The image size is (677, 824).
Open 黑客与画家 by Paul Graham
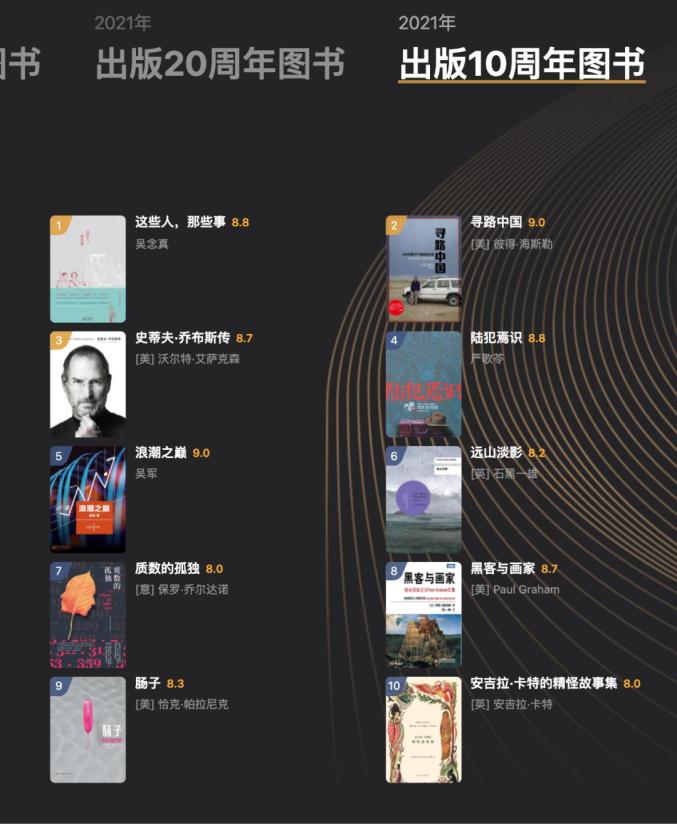click(x=503, y=569)
